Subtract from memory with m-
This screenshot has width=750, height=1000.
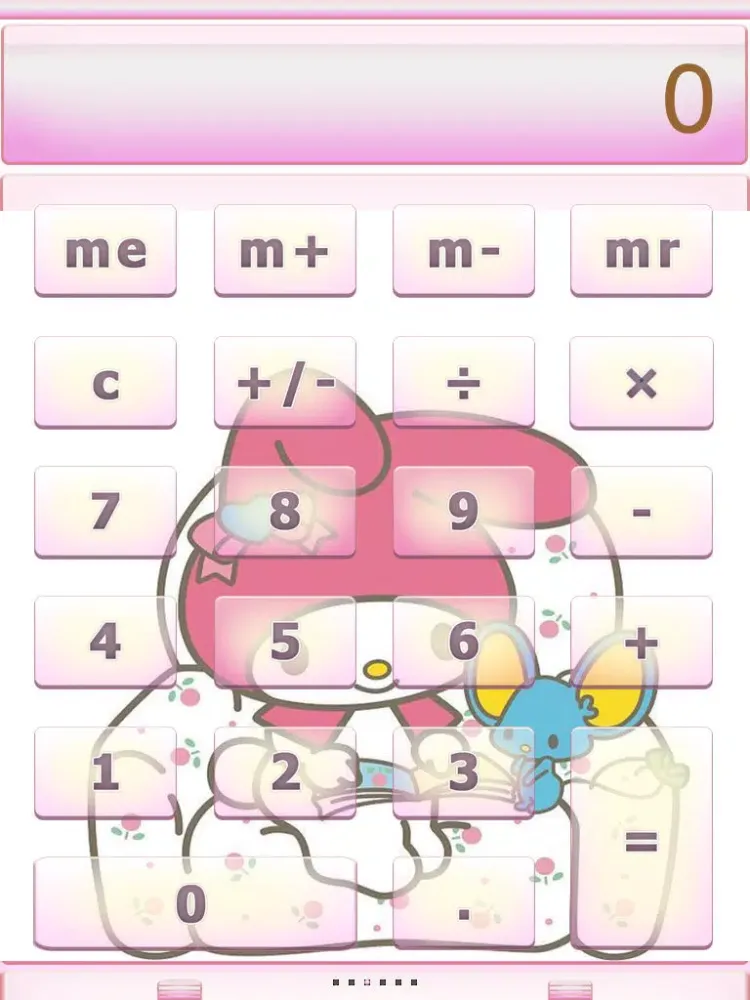coord(463,250)
